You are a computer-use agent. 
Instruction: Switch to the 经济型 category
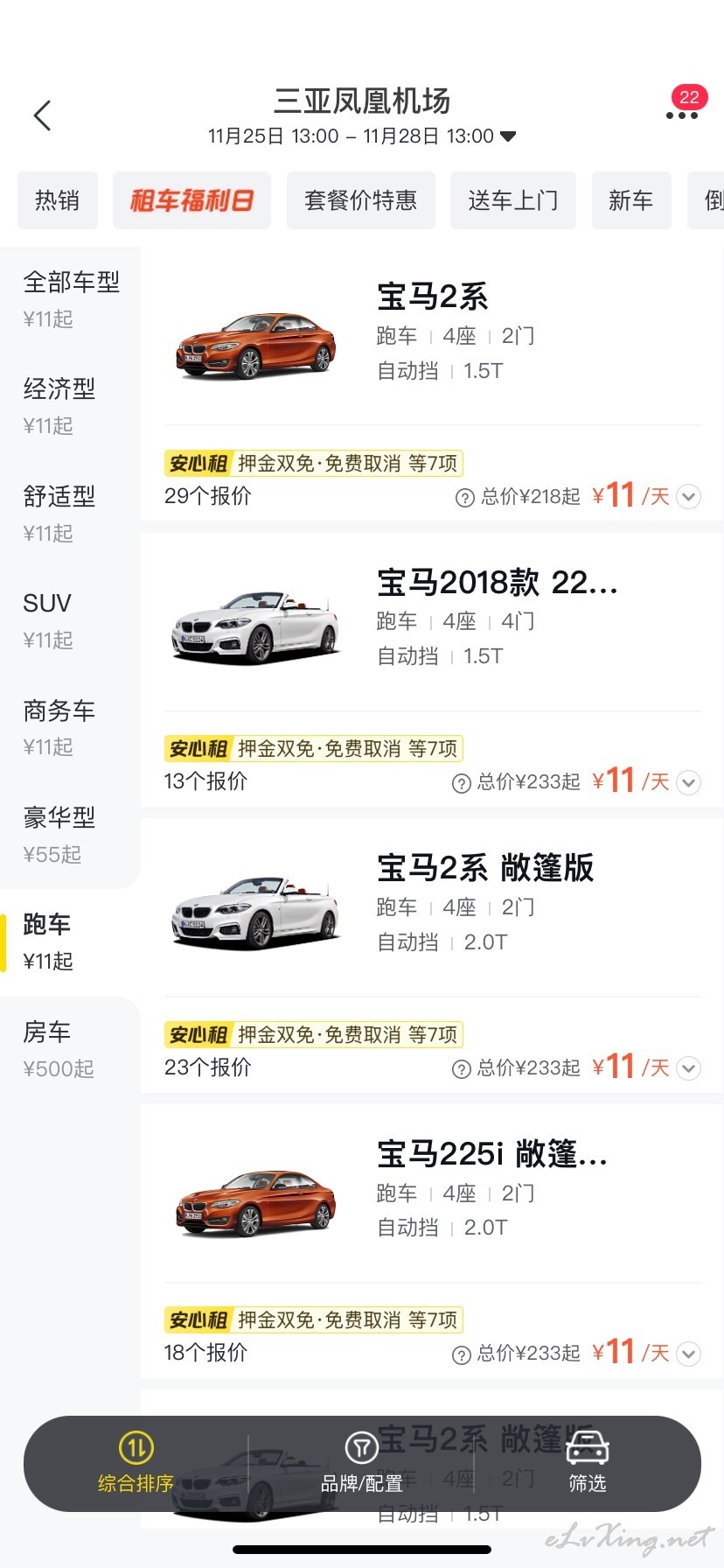(70, 407)
